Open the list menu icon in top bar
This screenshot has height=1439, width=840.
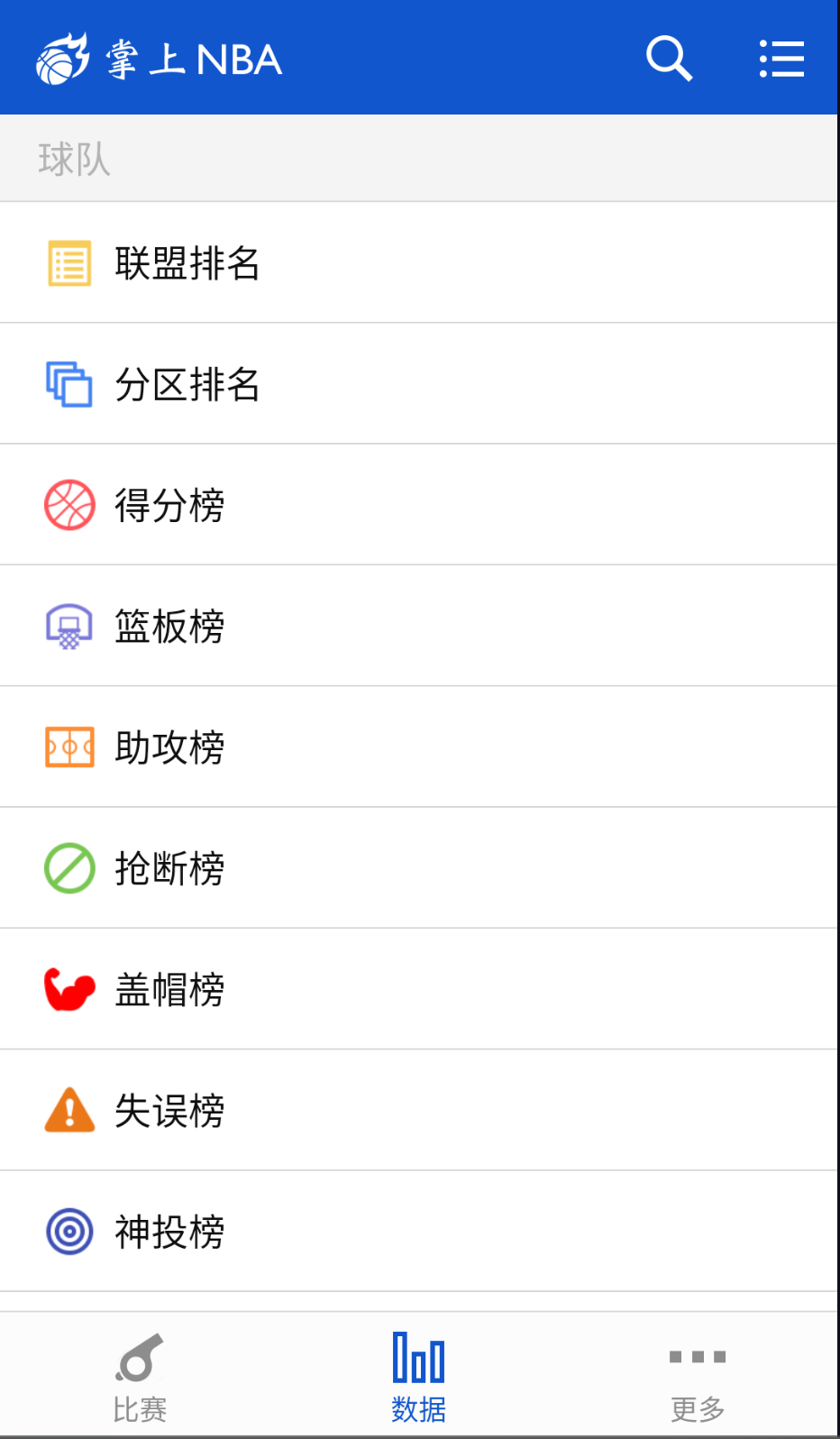click(781, 59)
